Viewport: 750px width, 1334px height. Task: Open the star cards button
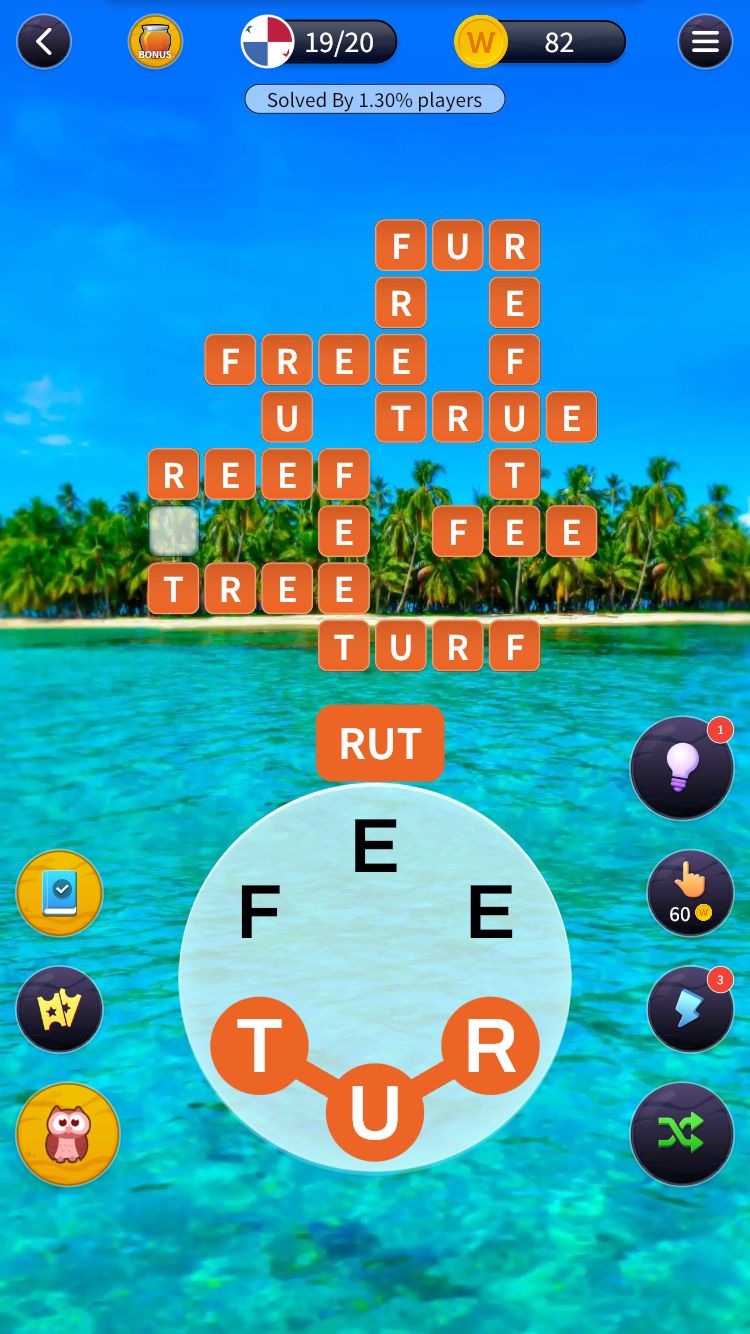pos(60,1010)
